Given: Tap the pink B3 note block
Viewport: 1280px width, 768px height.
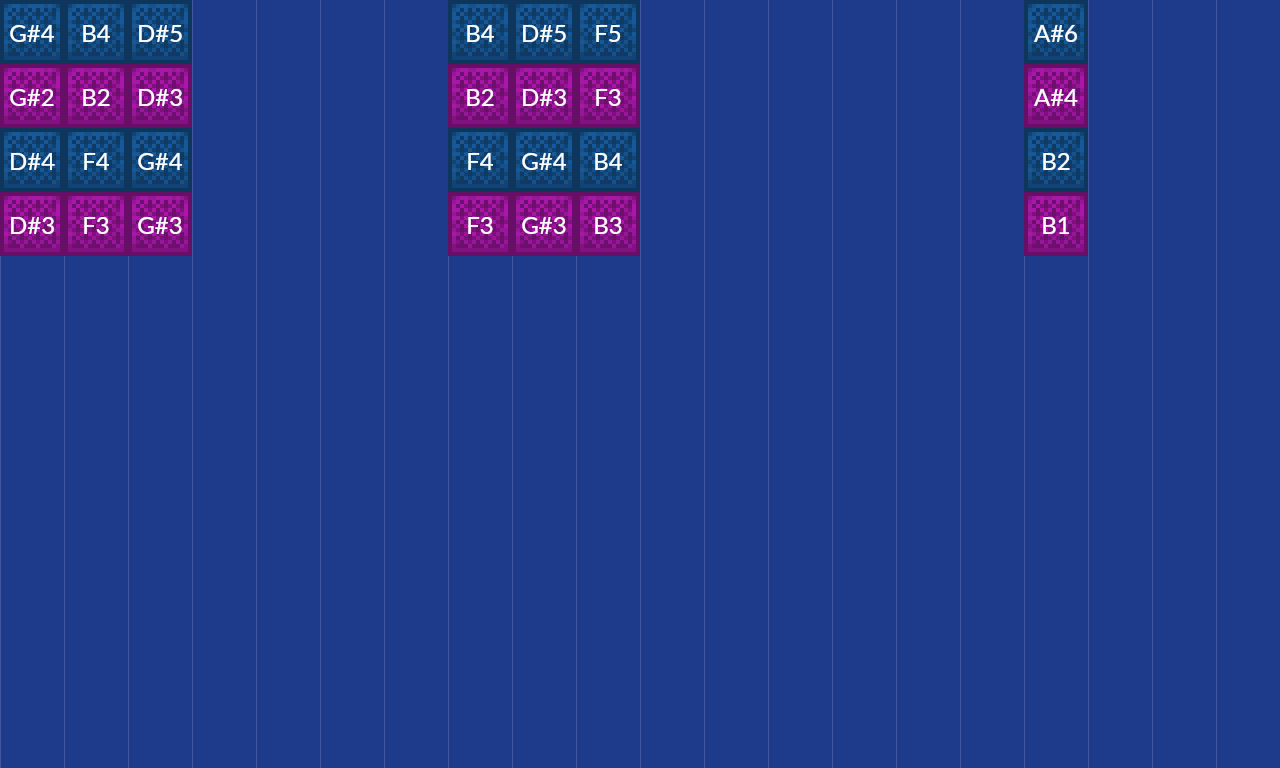Looking at the screenshot, I should click(x=608, y=225).
